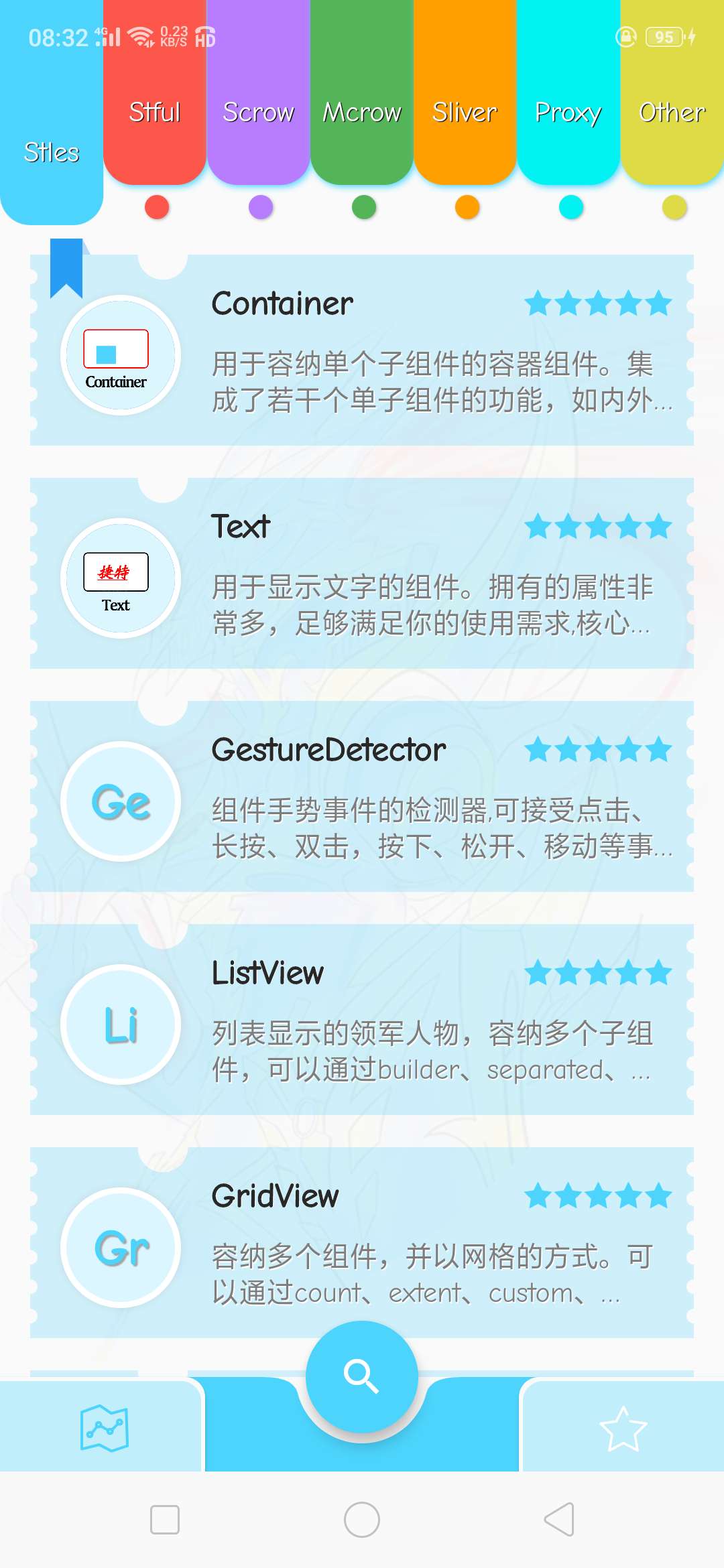Select the Other tab
Screen dimensions: 724x1568
point(672,113)
